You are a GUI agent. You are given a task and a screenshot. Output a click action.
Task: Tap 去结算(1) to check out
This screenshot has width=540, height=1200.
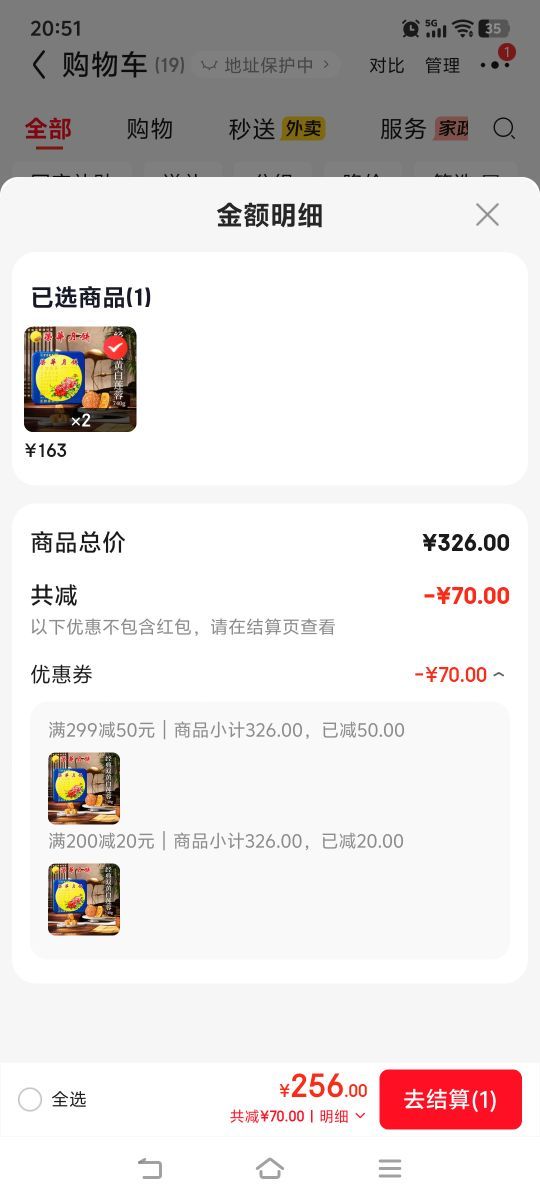[450, 1099]
